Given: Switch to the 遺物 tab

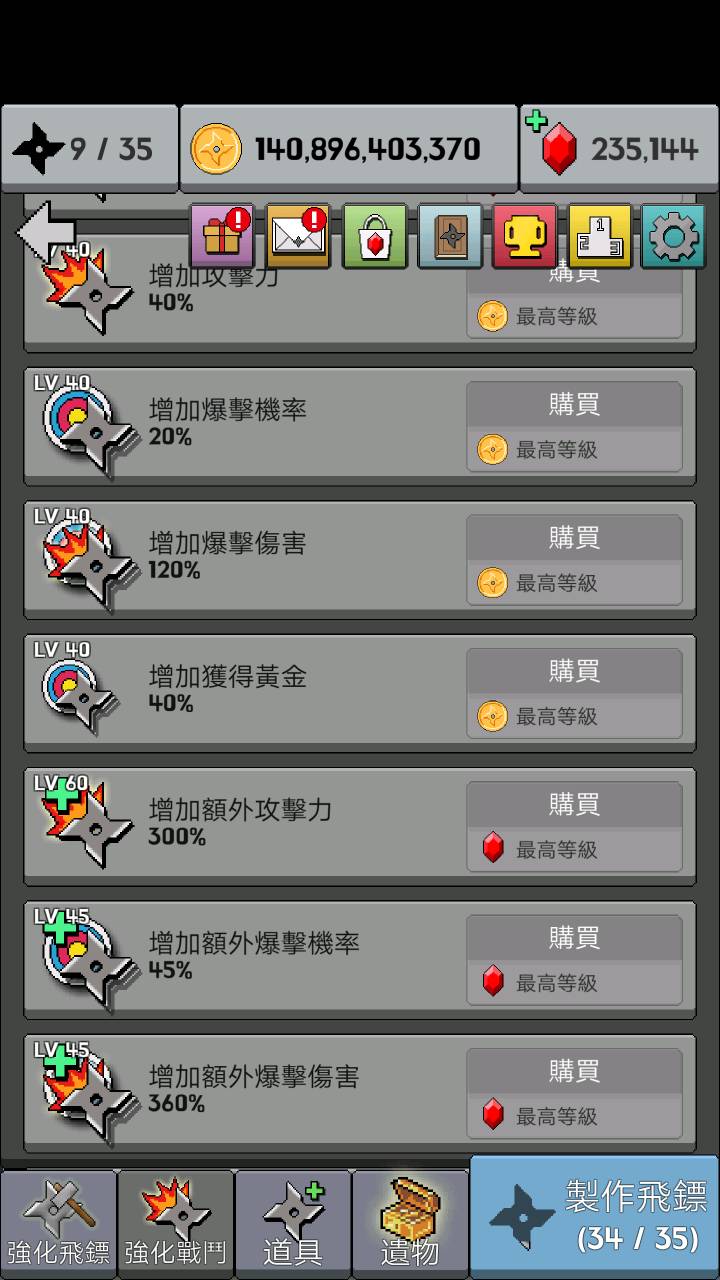Looking at the screenshot, I should [x=410, y=1224].
